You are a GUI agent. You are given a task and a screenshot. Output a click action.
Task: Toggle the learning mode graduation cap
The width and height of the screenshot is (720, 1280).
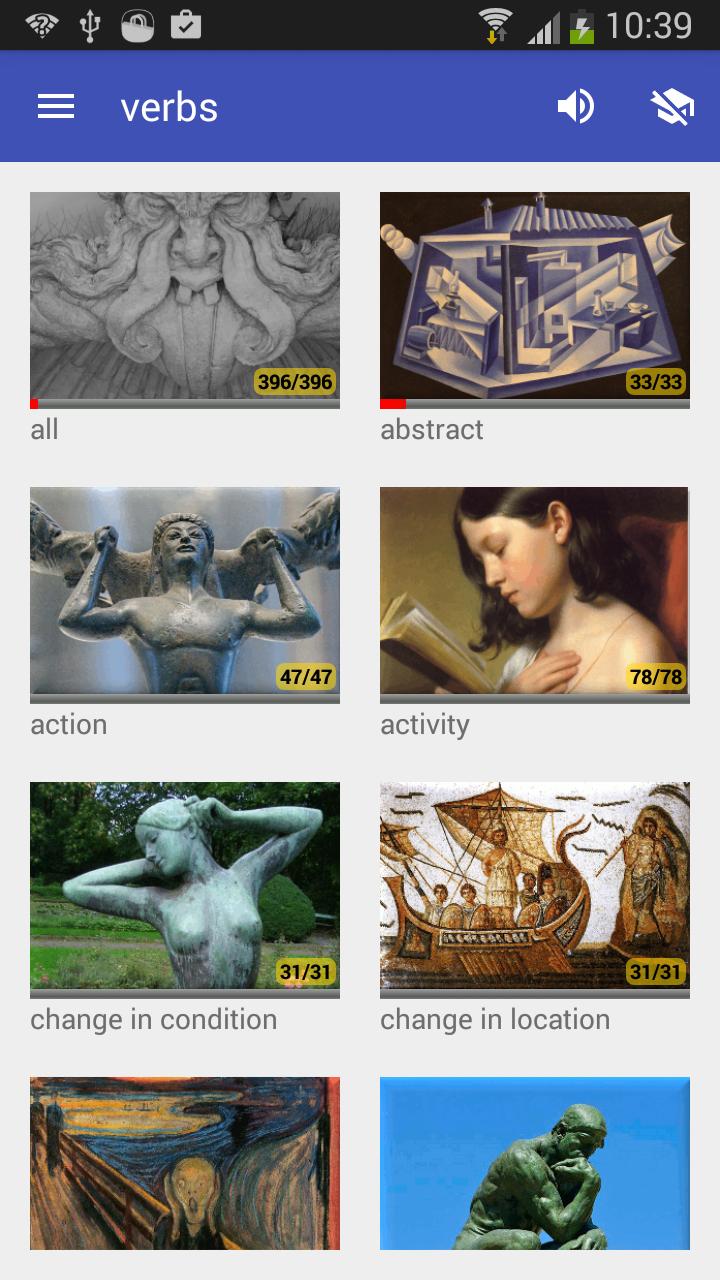click(x=673, y=107)
